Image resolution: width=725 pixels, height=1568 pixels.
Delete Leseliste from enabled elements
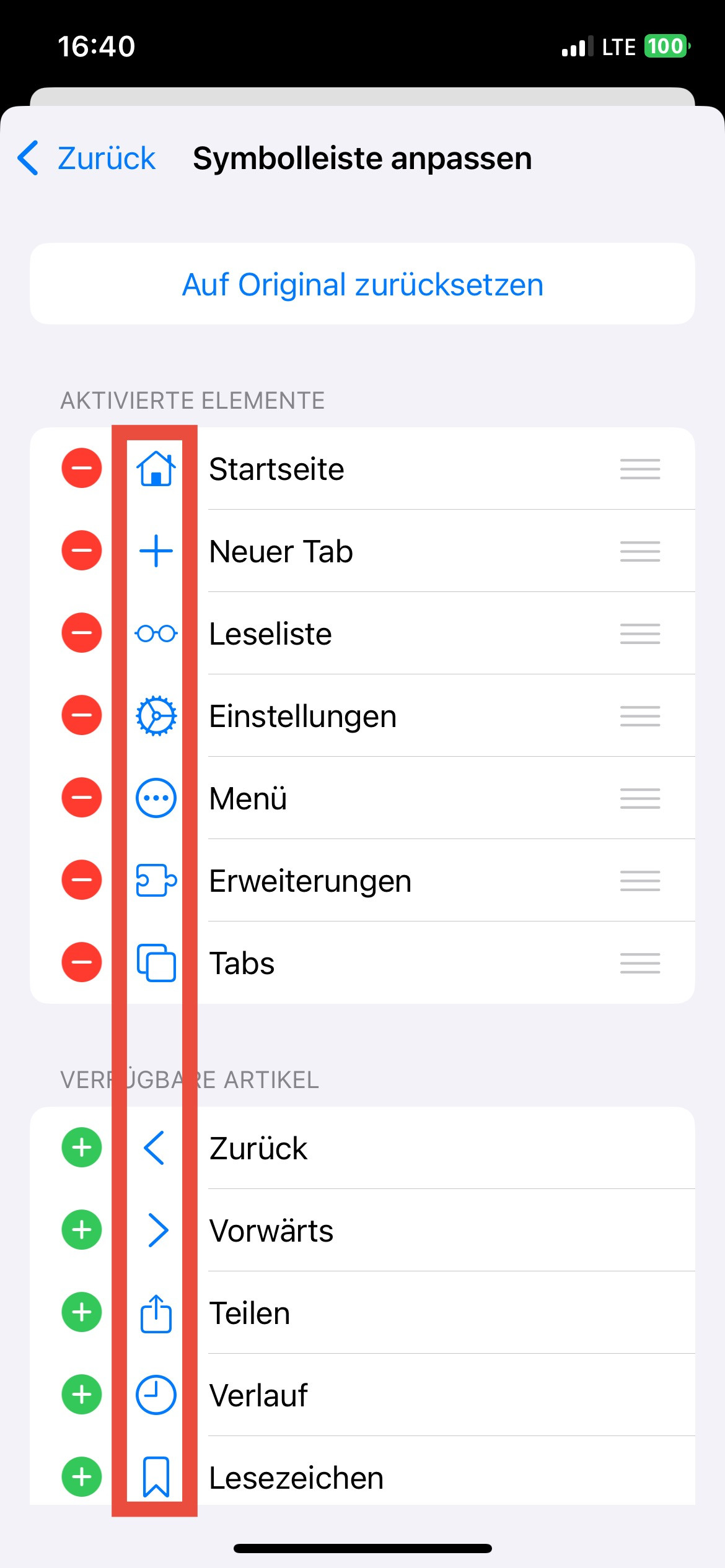(x=82, y=633)
